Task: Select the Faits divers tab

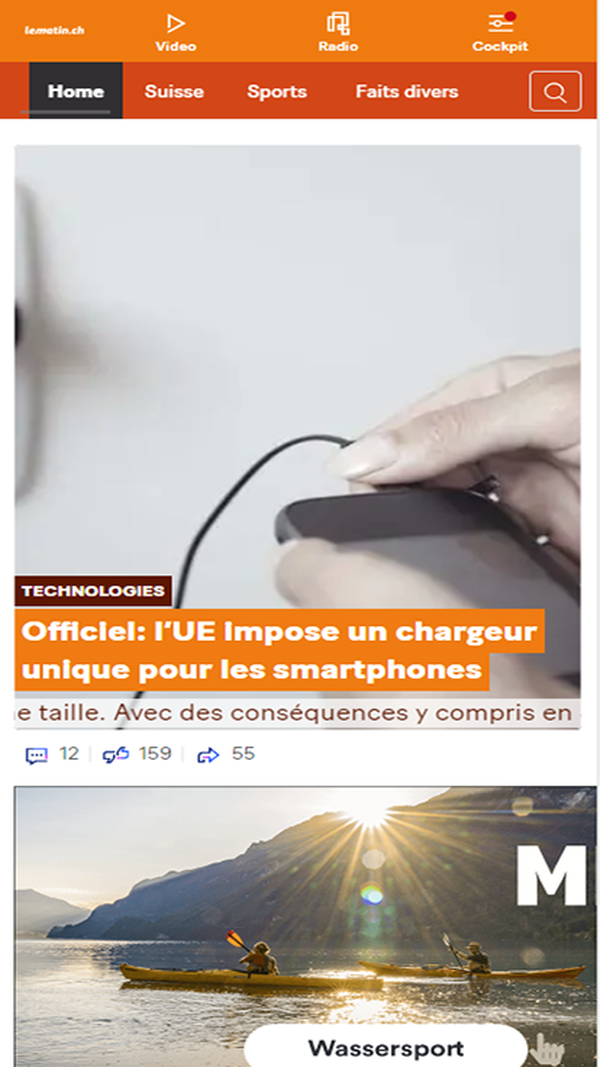Action: (x=407, y=91)
